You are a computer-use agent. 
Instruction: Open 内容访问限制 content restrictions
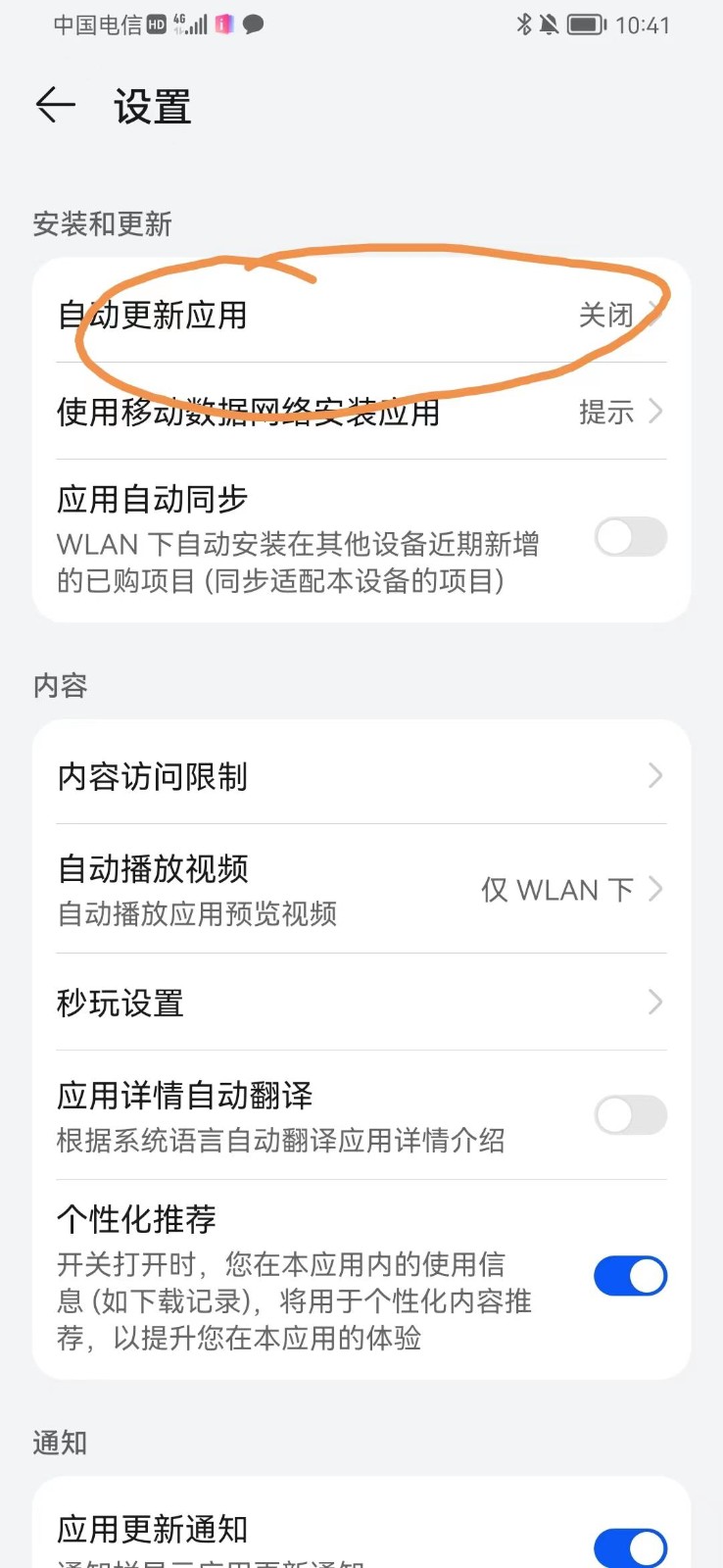[294, 776]
